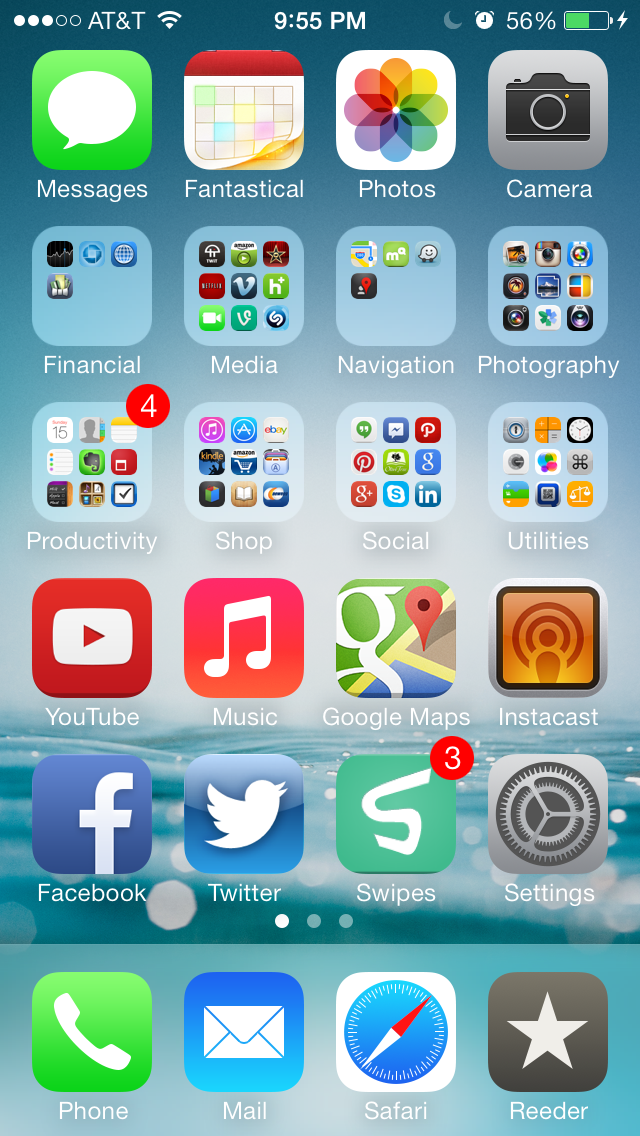Open the Shop folder
640x1136 pixels.
coord(244,462)
